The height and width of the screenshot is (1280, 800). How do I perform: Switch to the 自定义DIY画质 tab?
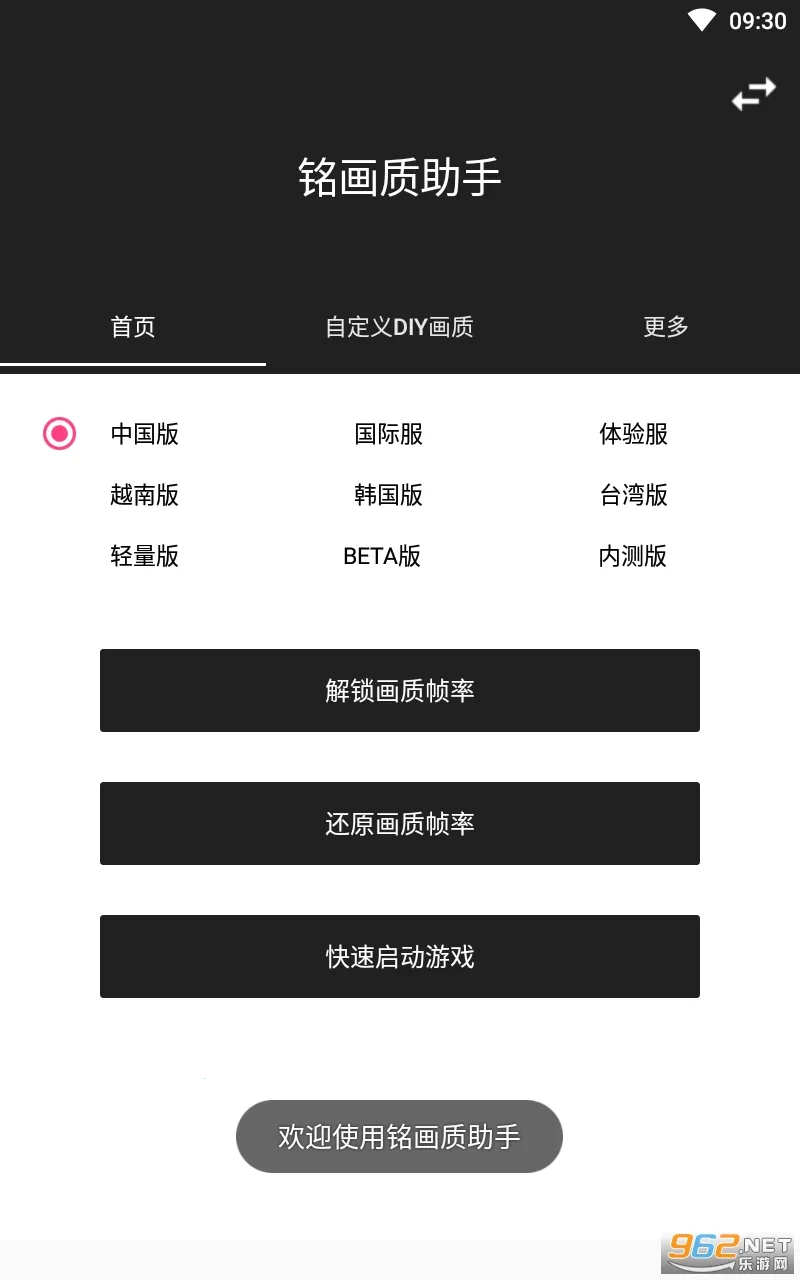pyautogui.click(x=399, y=327)
